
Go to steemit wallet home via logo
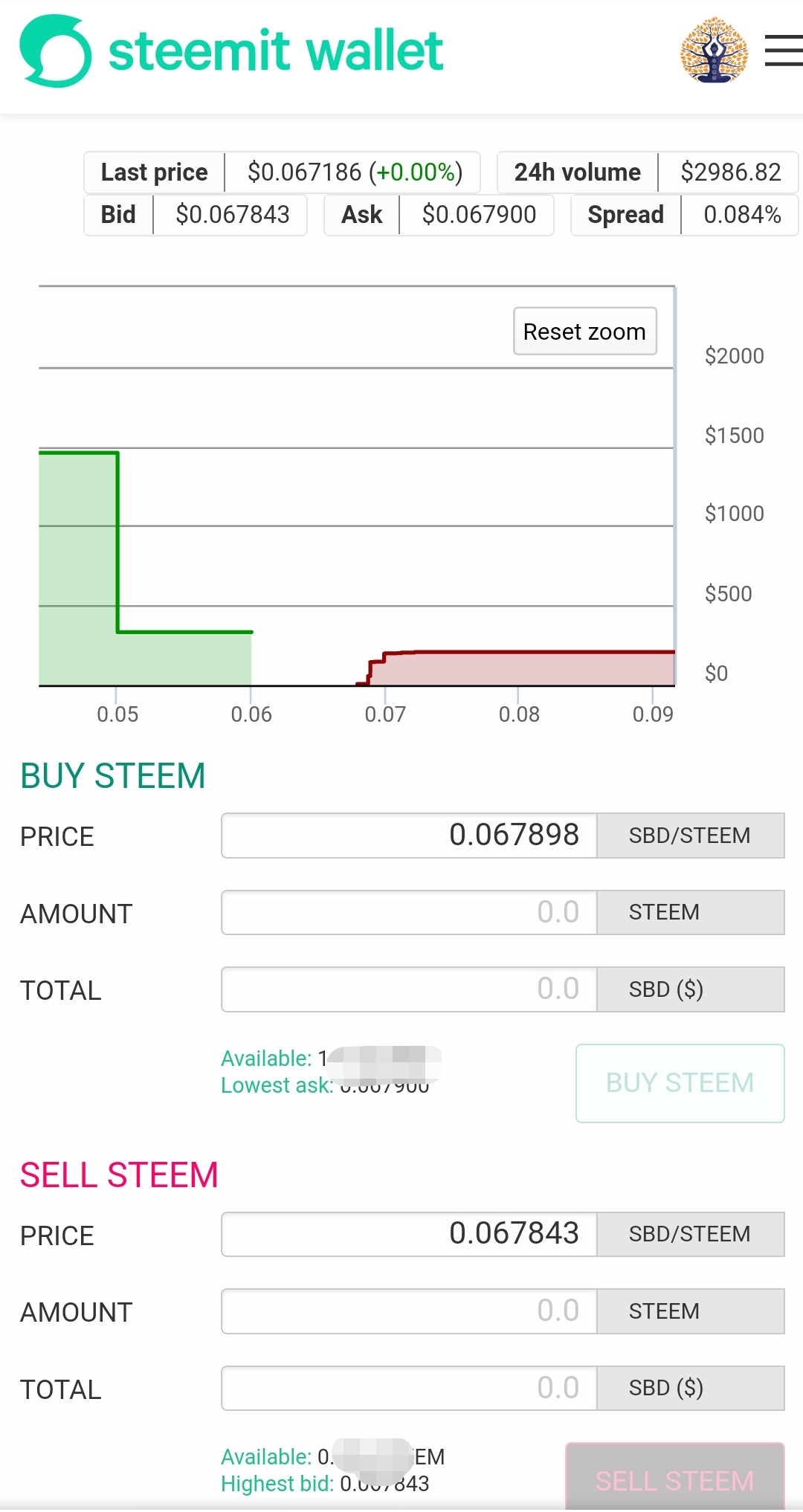[x=231, y=51]
